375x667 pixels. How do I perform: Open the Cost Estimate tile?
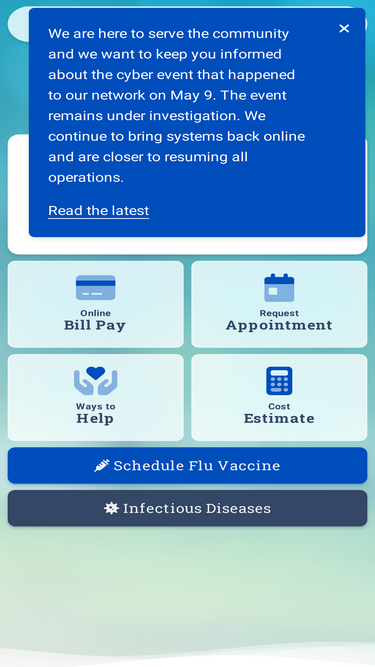click(279, 397)
